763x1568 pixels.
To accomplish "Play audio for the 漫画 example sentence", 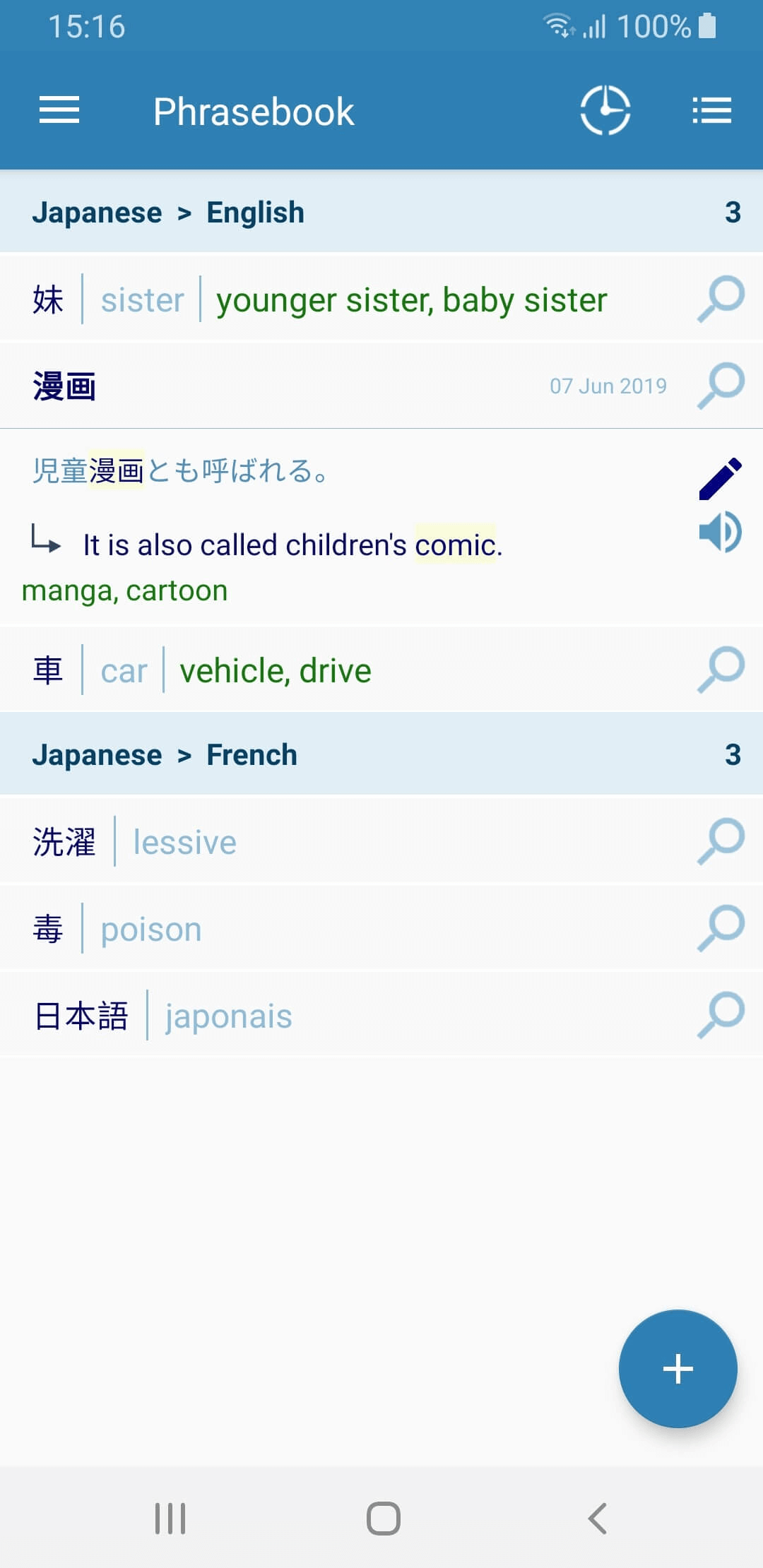I will coord(721,533).
